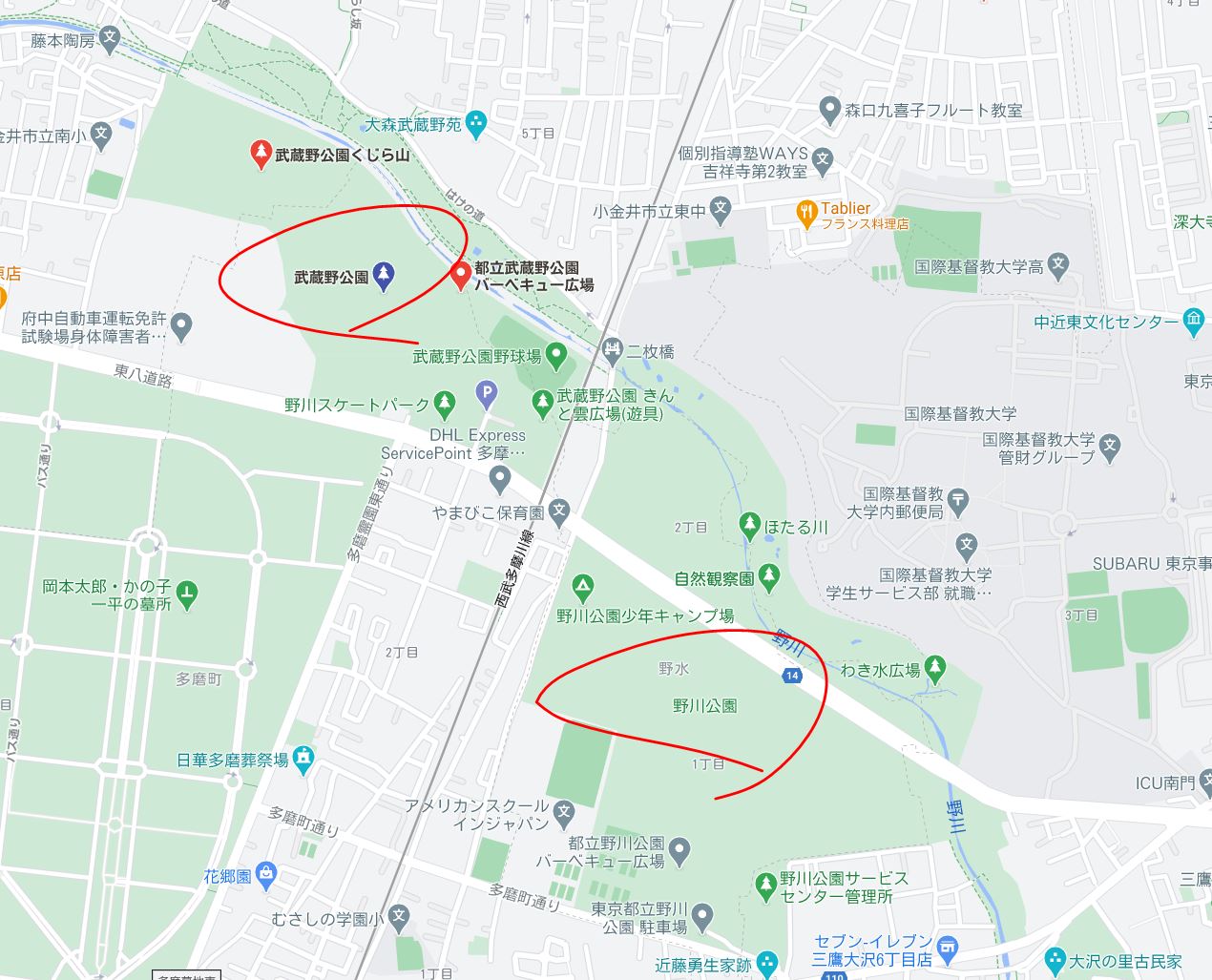The width and height of the screenshot is (1212, 980).
Task: Select the 国際基督教大学高 school marker
Action: [x=1057, y=265]
